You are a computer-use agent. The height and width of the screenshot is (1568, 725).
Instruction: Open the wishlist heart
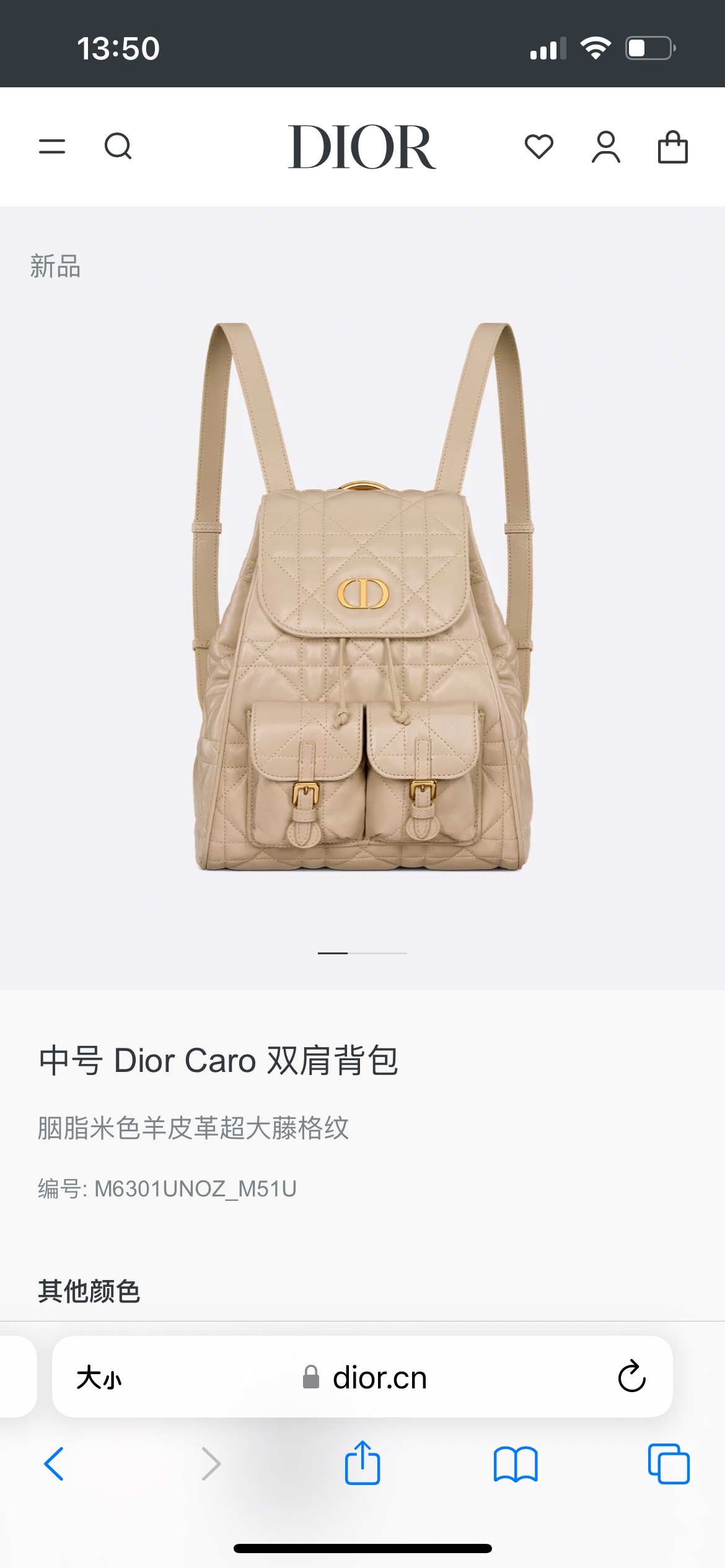(x=538, y=147)
